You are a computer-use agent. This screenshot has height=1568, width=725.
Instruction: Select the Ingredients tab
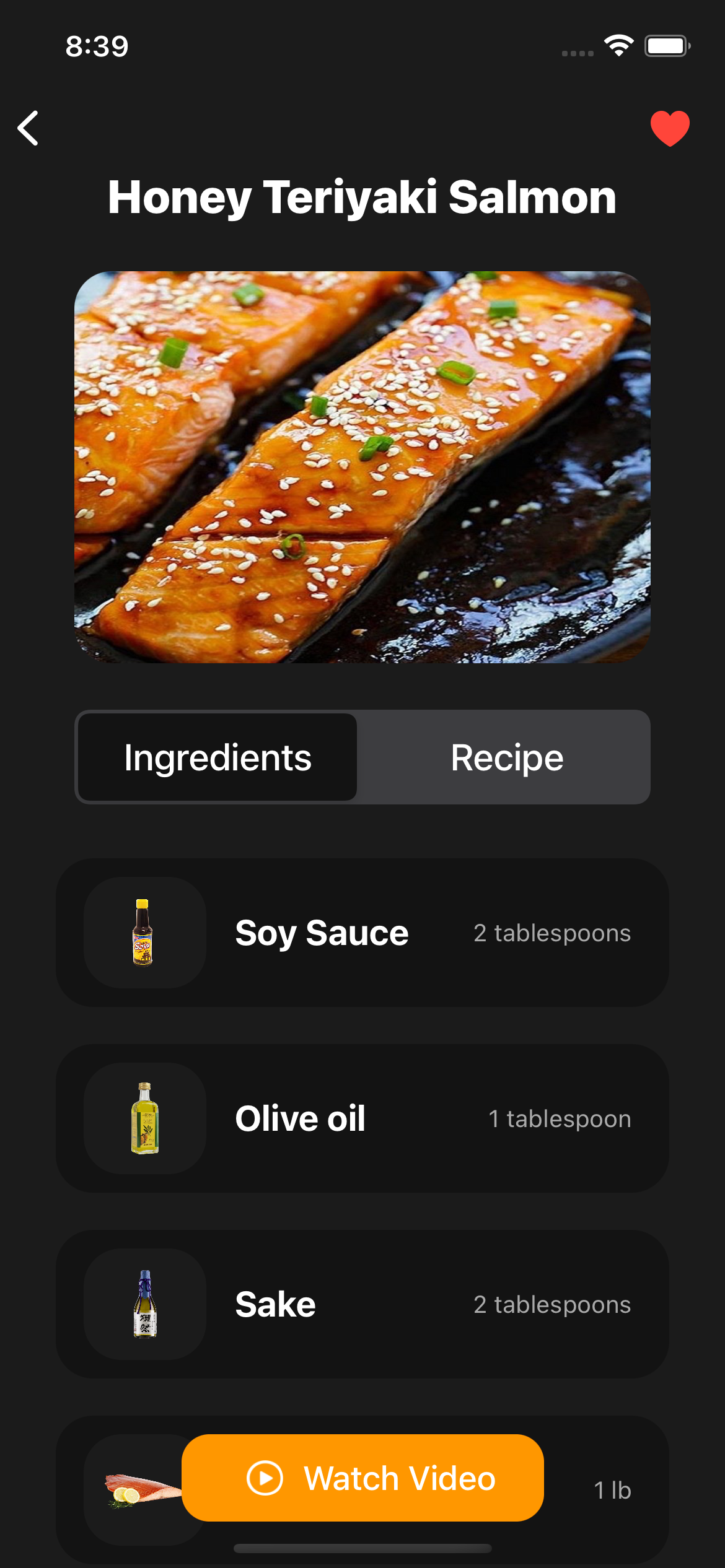point(217,757)
